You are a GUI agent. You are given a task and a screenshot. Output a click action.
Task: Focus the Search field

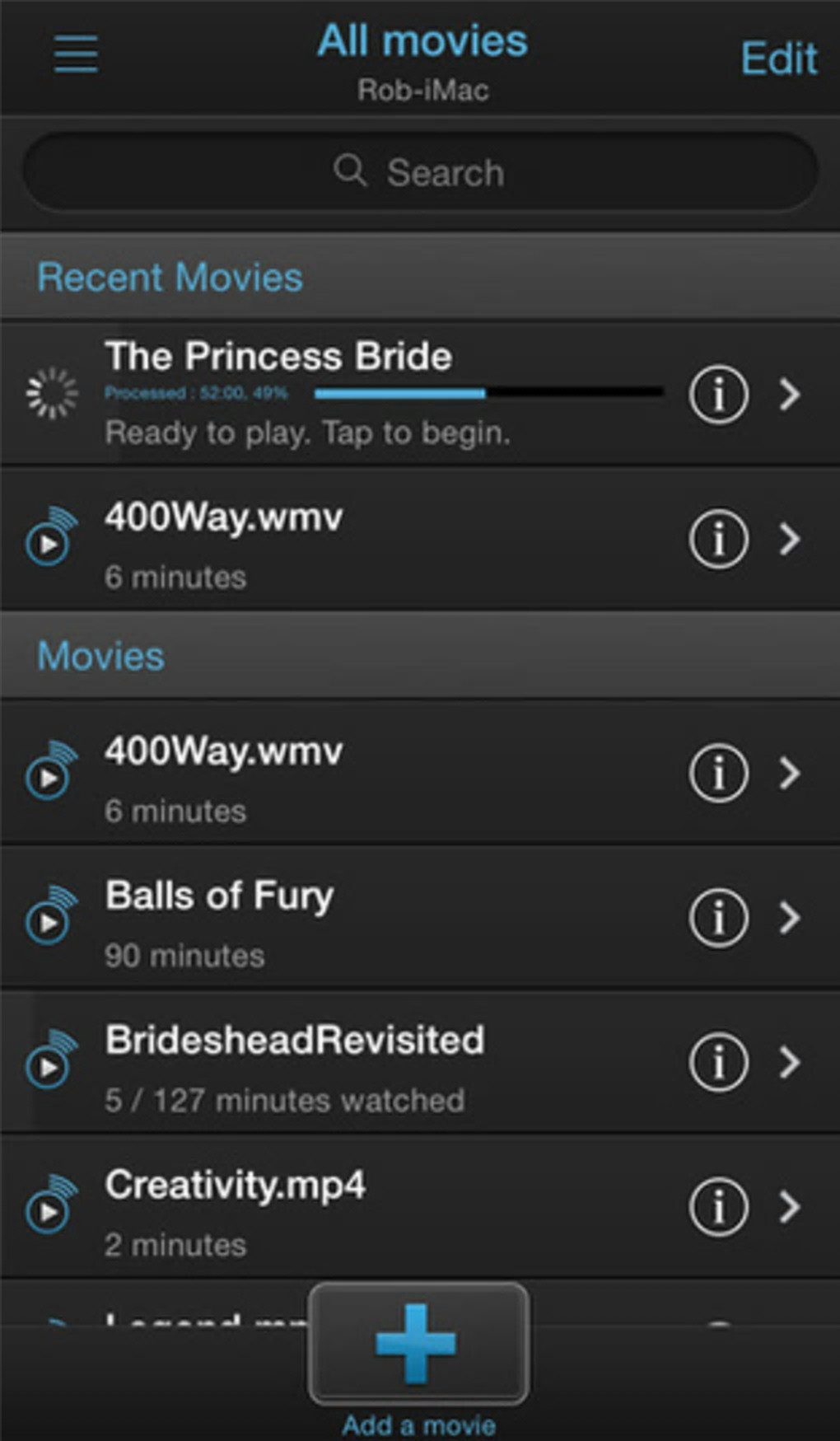click(420, 173)
